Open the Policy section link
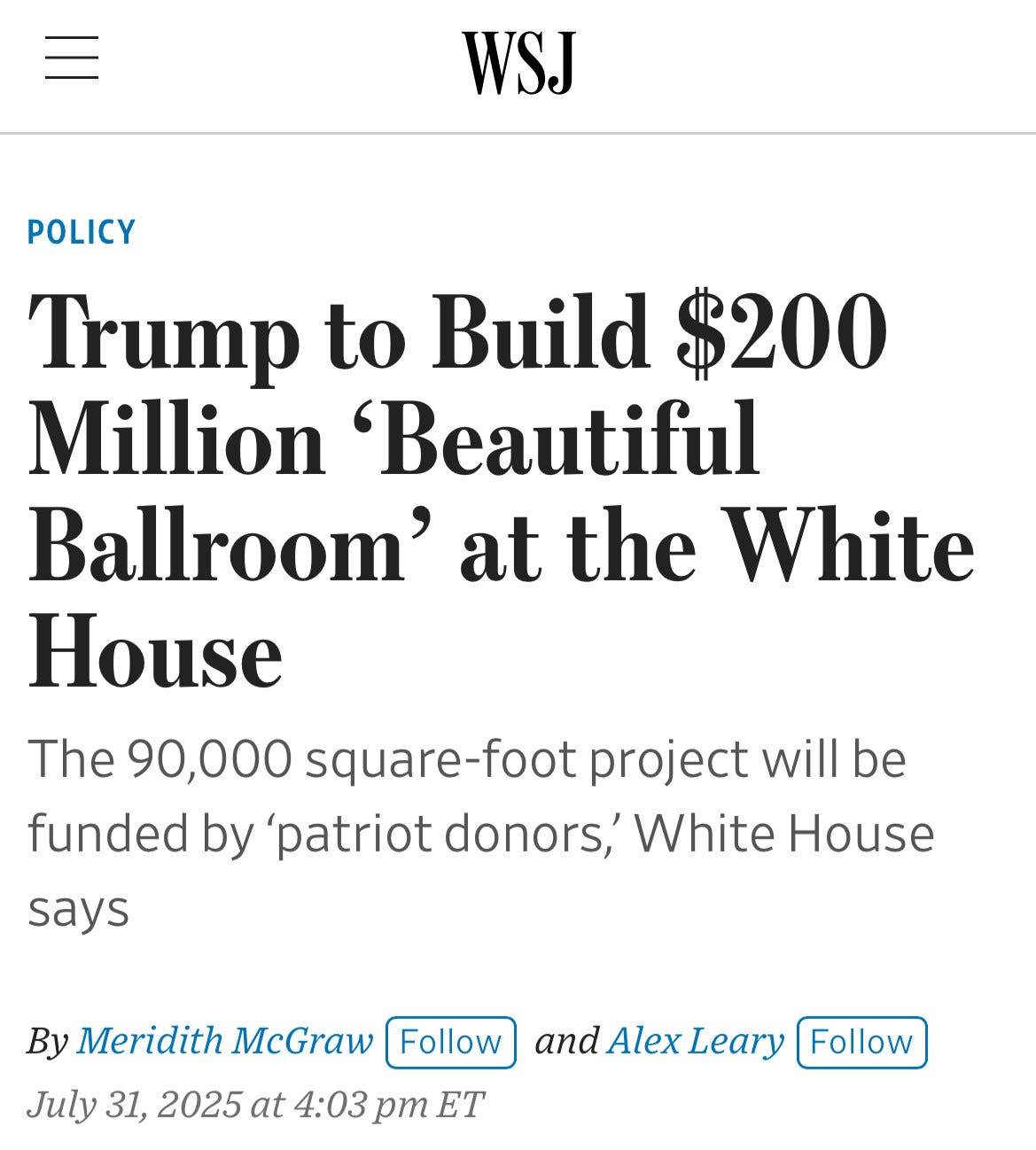1036x1150 pixels. (82, 232)
